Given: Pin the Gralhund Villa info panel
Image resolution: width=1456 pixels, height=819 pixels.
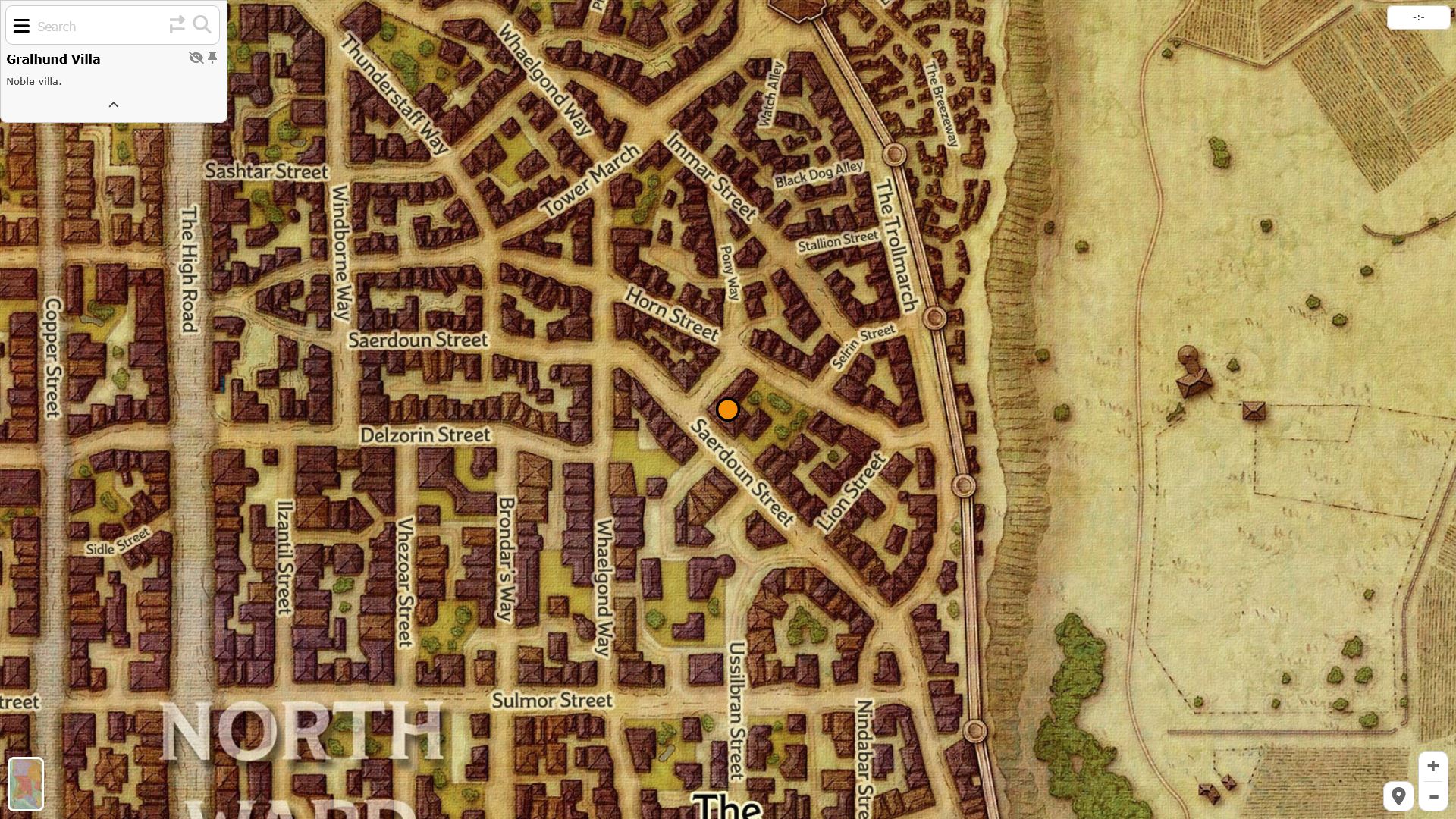Looking at the screenshot, I should pos(213,58).
